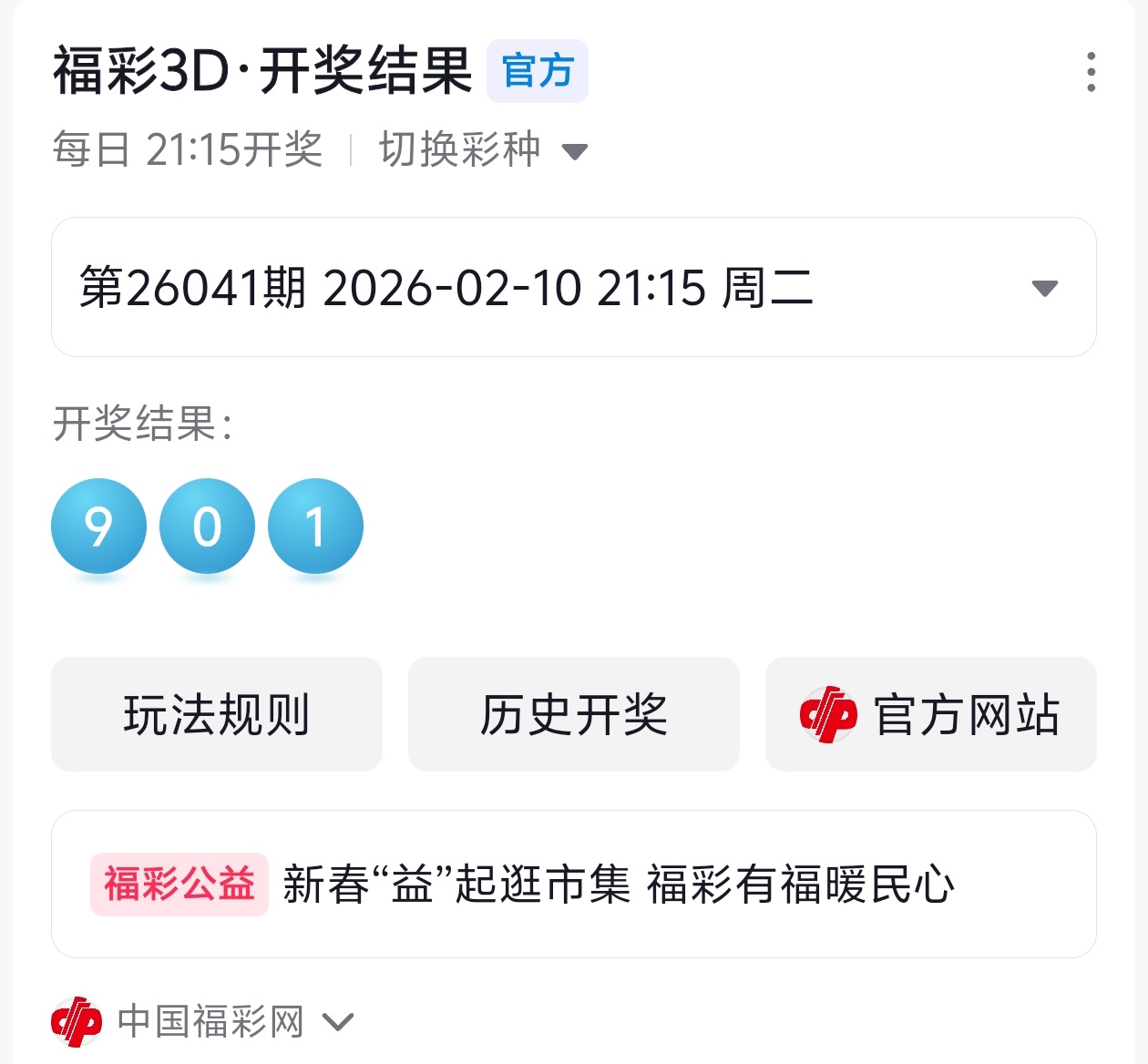Open the three-dot overflow menu
This screenshot has width=1148, height=1064.
click(x=1091, y=72)
